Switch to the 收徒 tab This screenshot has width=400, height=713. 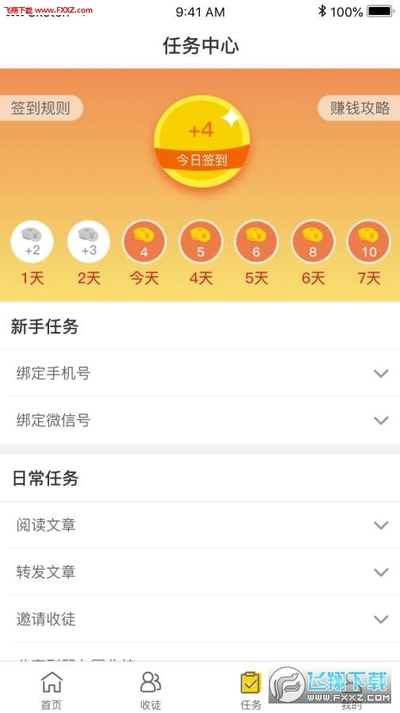coord(150,690)
